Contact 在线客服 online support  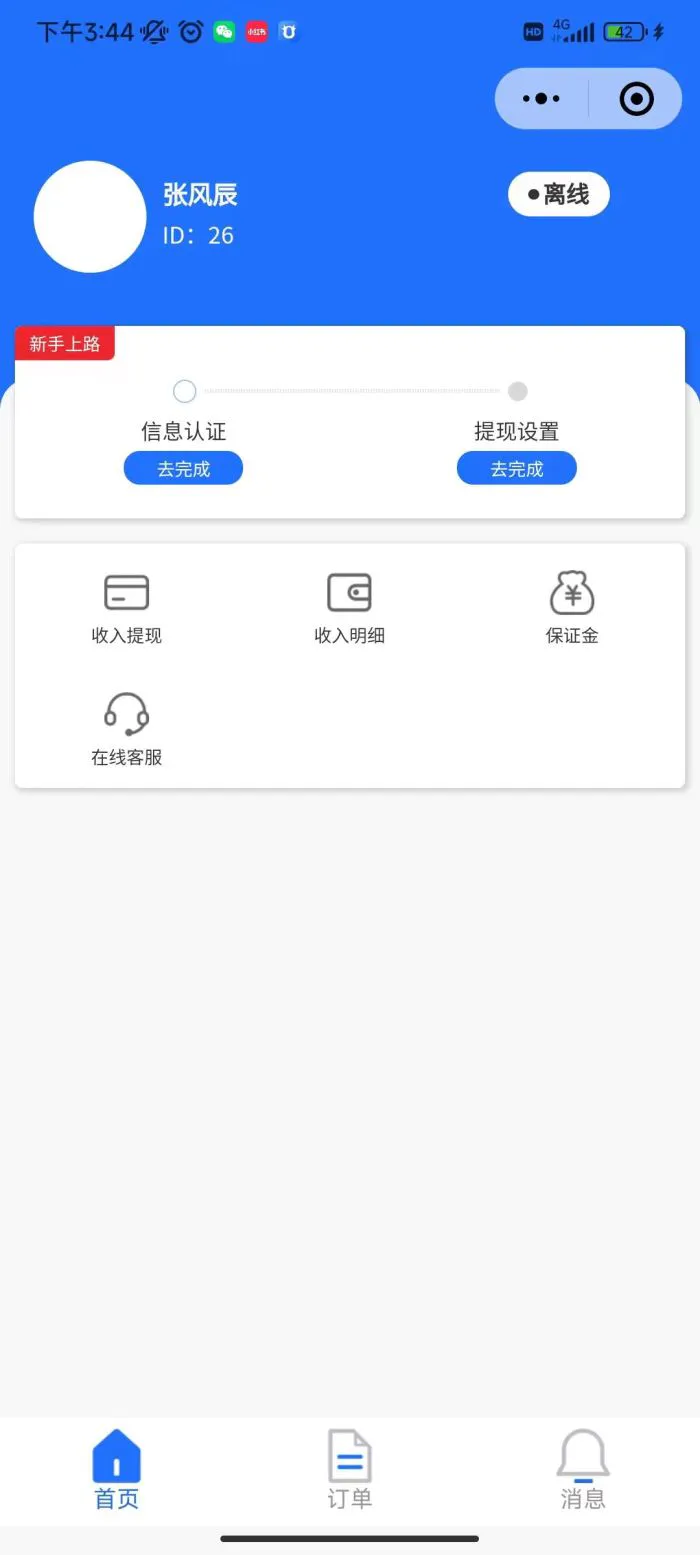(127, 730)
